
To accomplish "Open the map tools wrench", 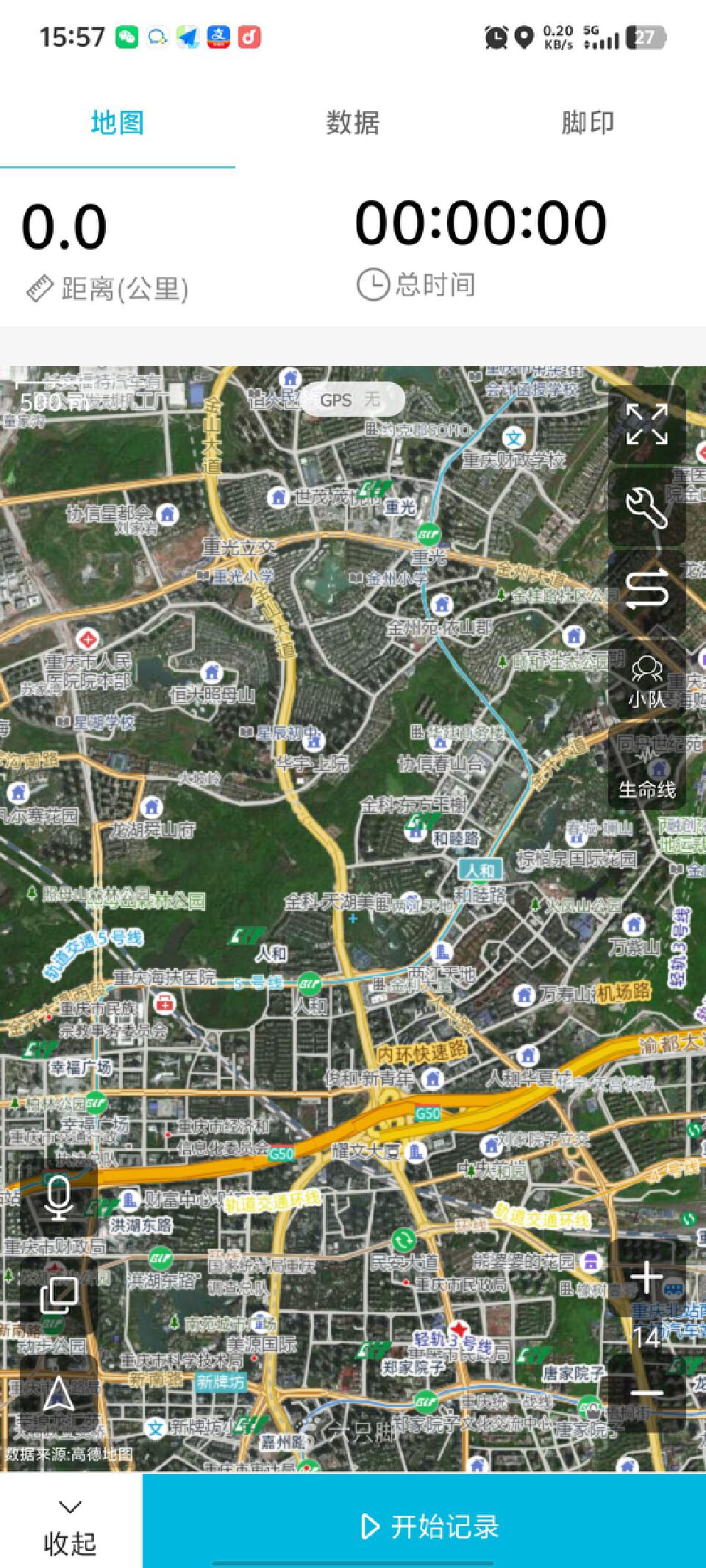I will (x=646, y=507).
